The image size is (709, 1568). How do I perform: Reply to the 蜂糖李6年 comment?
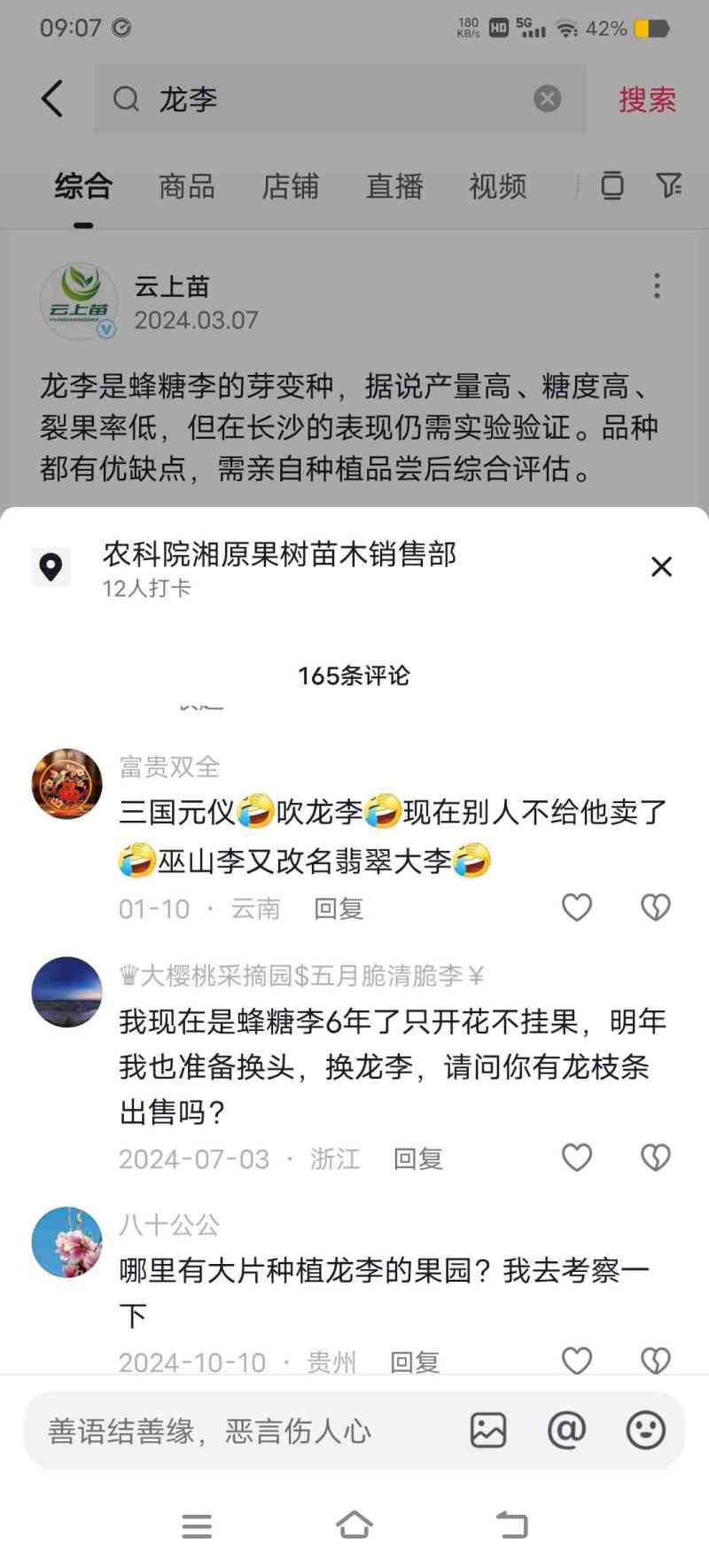tap(417, 1158)
